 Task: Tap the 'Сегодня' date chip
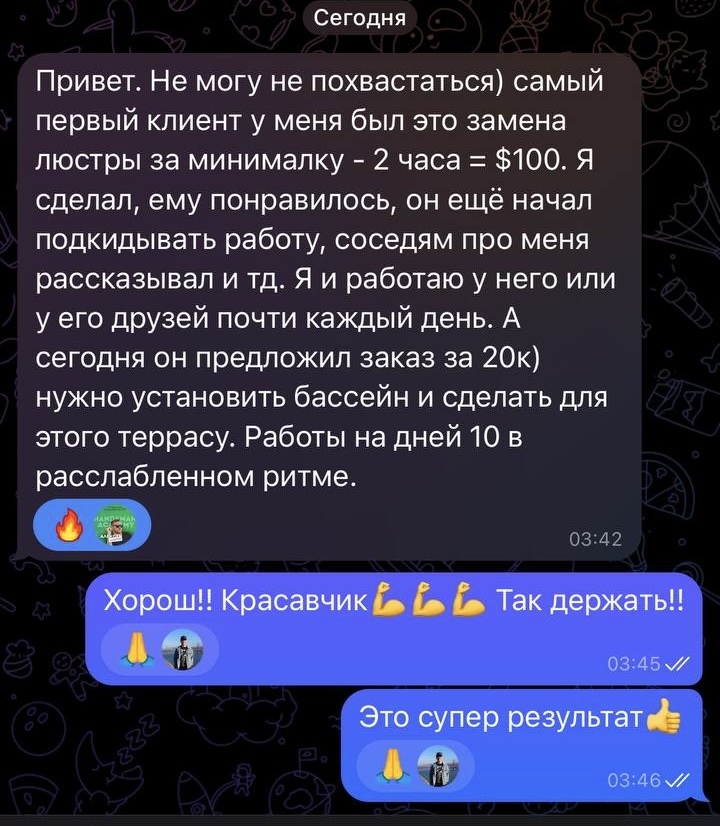tap(360, 17)
